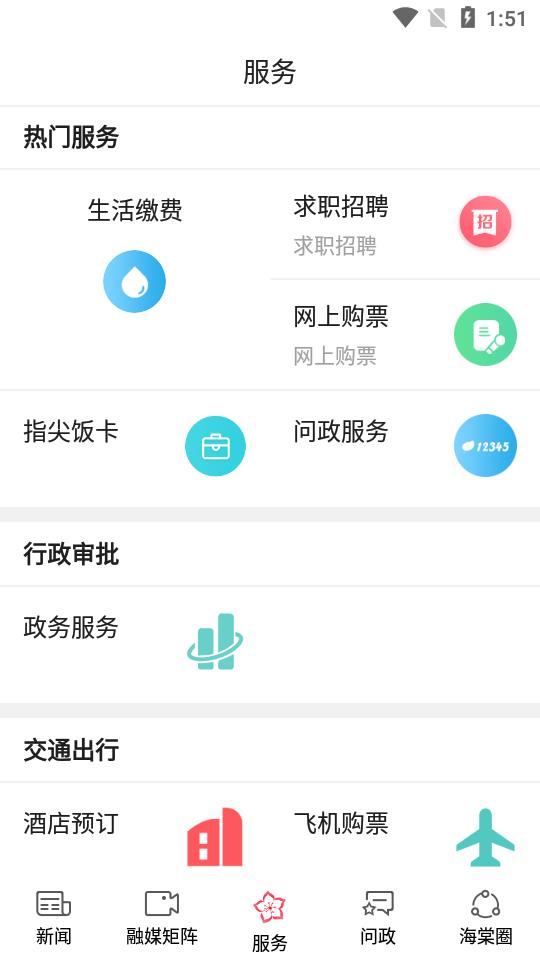Open the 海棠圈 tab
Image resolution: width=540 pixels, height=960 pixels.
click(x=486, y=918)
